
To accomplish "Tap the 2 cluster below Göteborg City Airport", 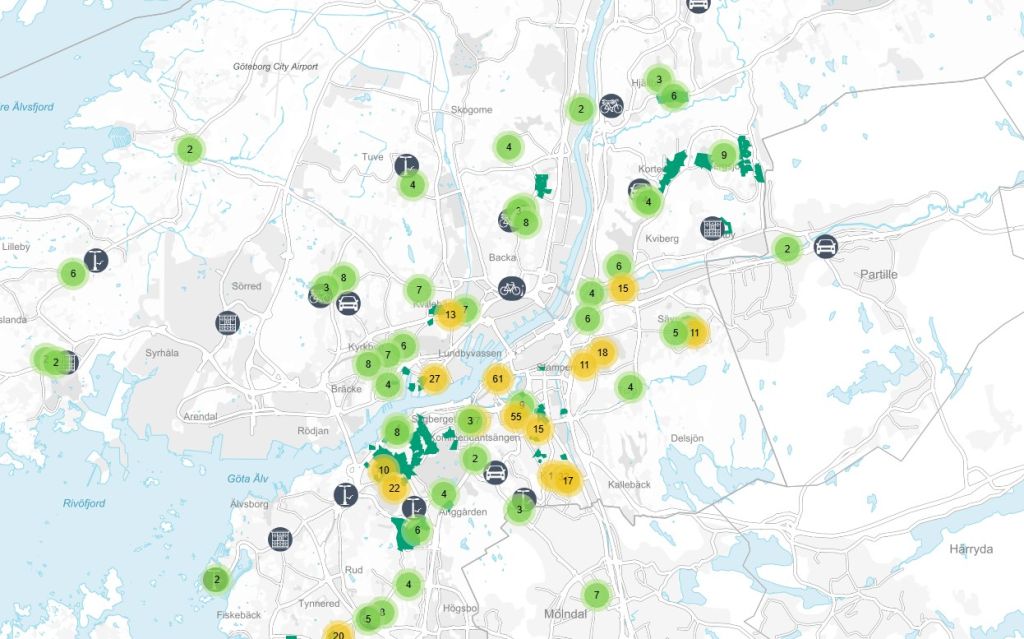I will 189,150.
